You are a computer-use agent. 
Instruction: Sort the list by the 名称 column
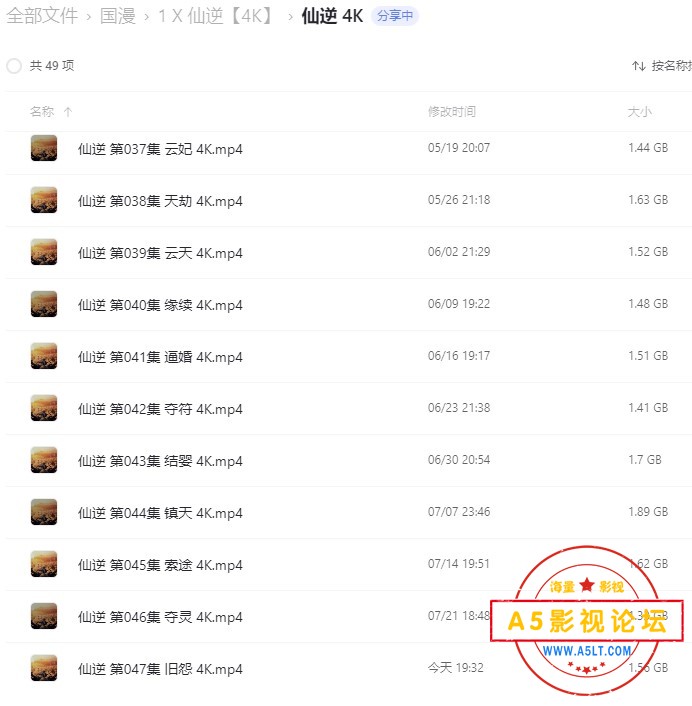(x=42, y=112)
